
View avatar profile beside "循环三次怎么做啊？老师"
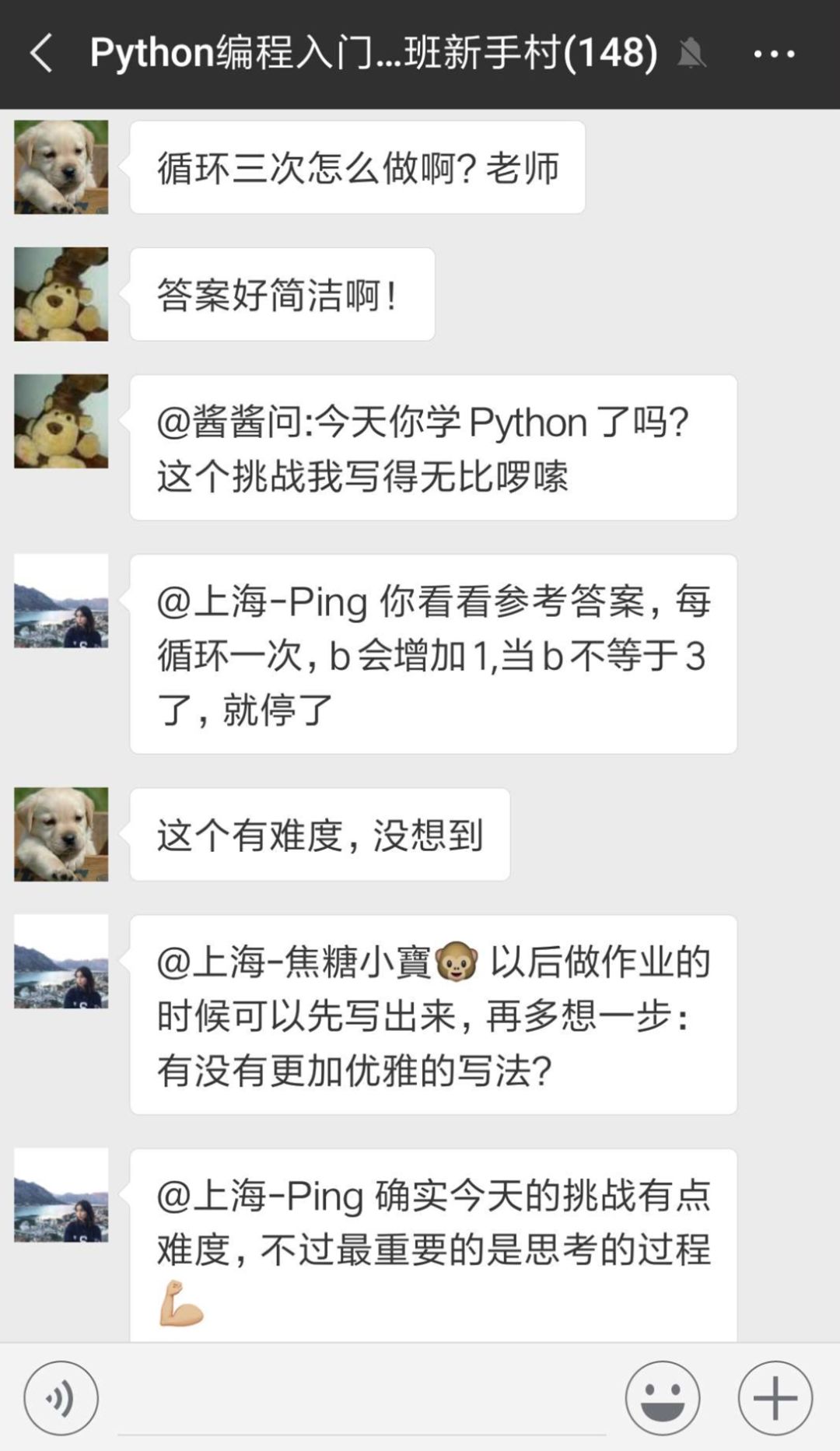tap(61, 167)
